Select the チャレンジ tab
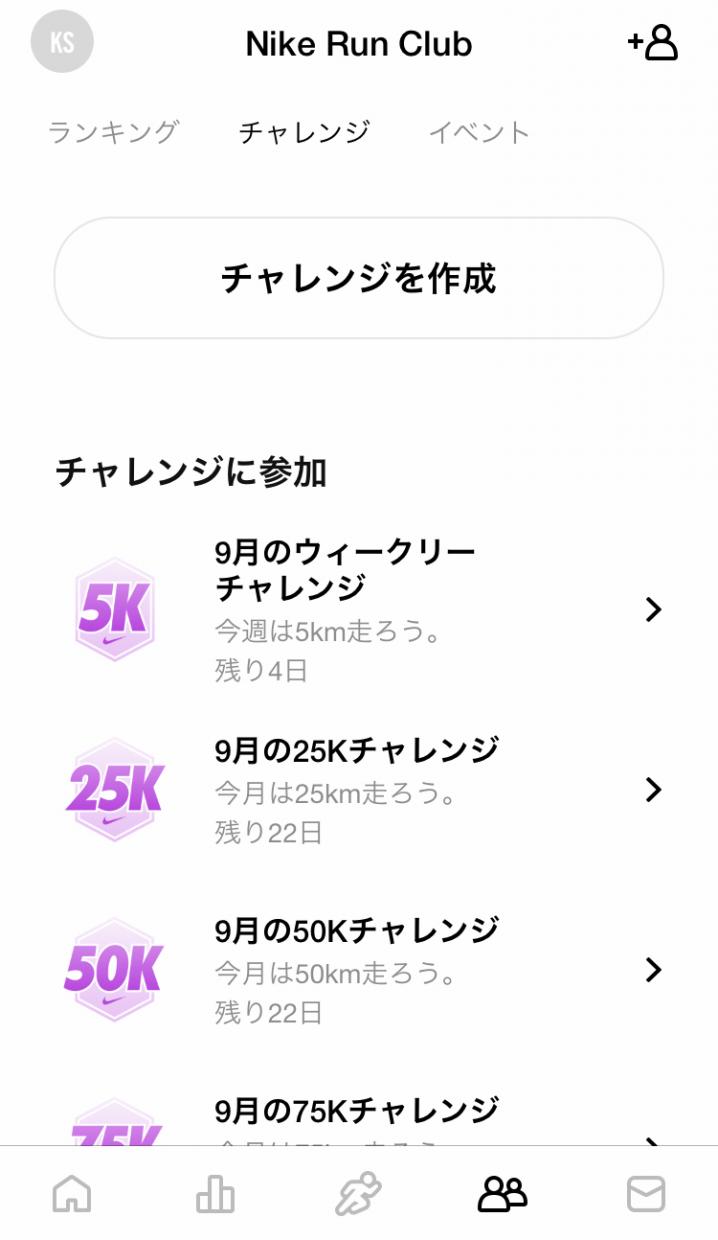Image resolution: width=718 pixels, height=1240 pixels. (304, 132)
